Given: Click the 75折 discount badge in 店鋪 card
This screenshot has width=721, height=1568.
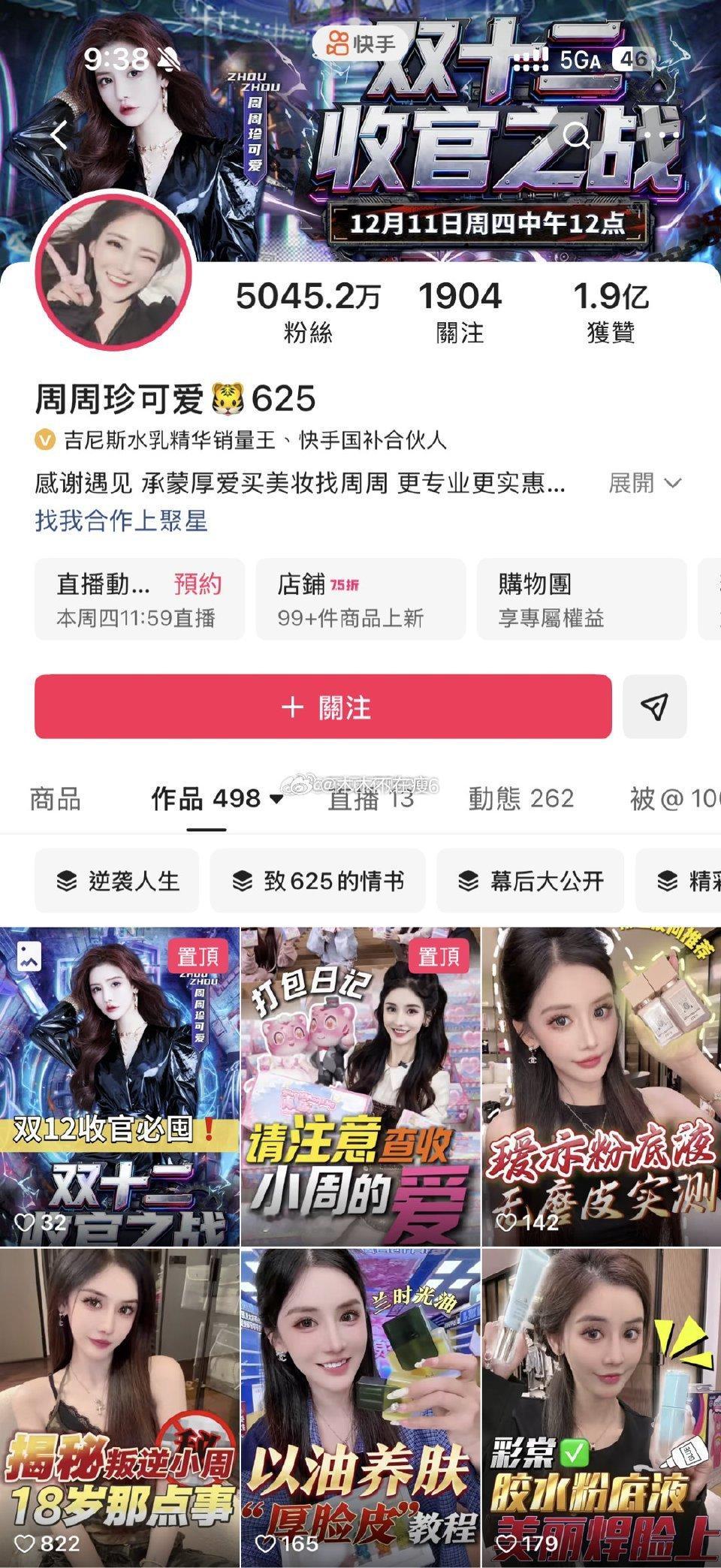Looking at the screenshot, I should [347, 583].
